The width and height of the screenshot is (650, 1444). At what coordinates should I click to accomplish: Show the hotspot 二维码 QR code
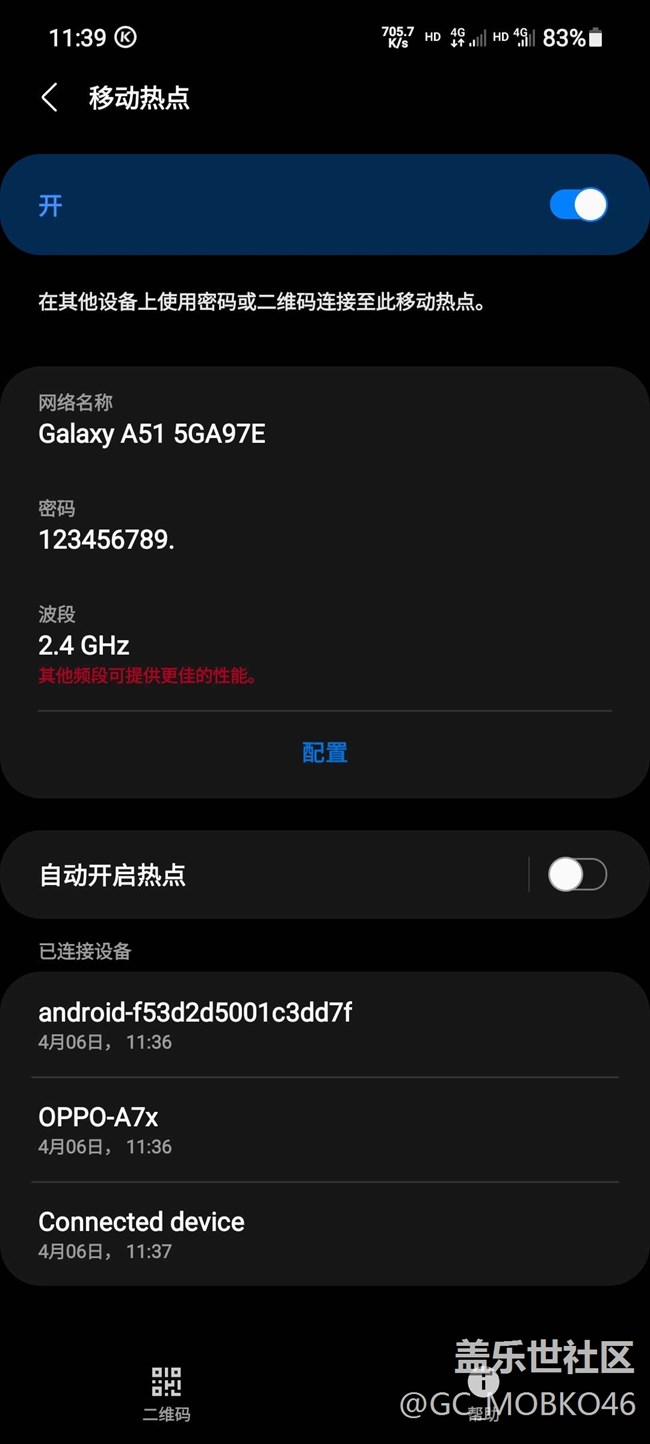(x=166, y=1393)
